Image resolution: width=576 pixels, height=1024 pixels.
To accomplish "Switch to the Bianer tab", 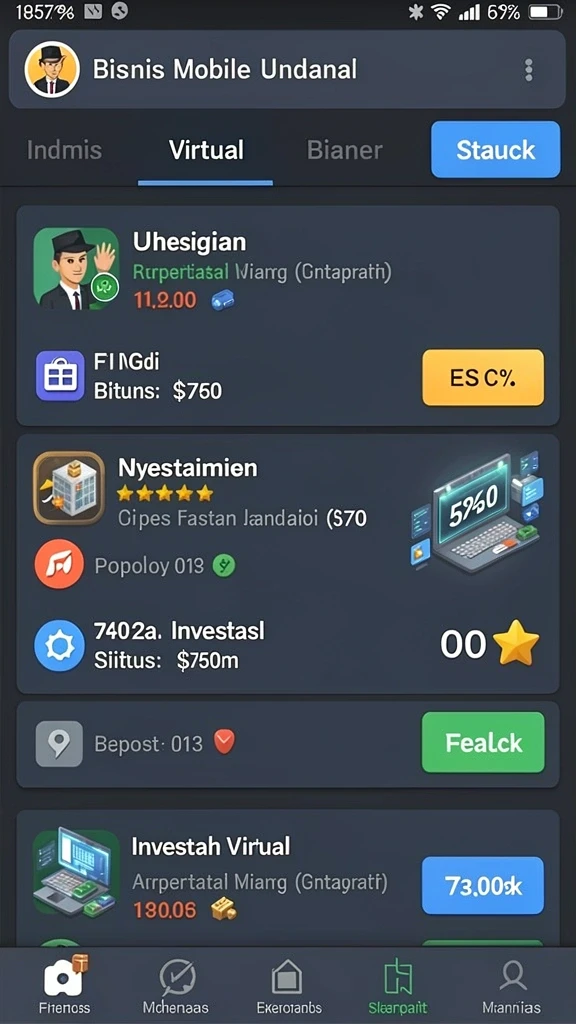I will pos(345,150).
